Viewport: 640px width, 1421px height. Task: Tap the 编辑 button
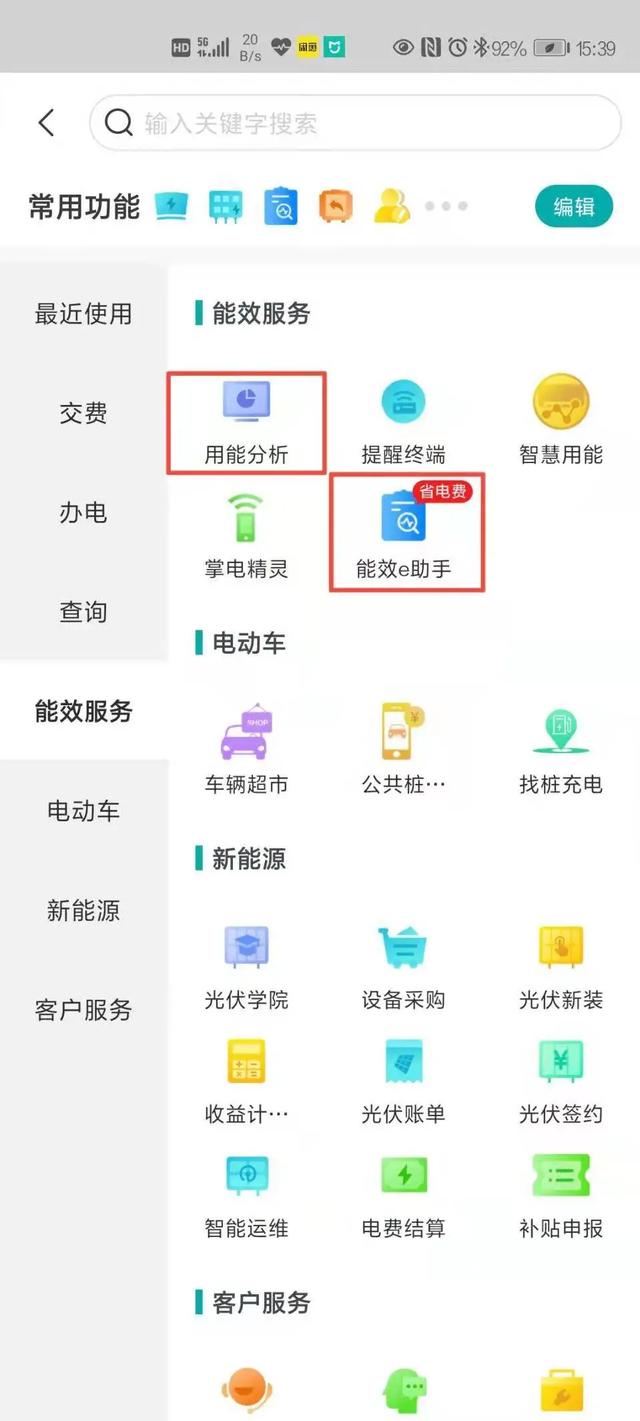click(x=574, y=207)
